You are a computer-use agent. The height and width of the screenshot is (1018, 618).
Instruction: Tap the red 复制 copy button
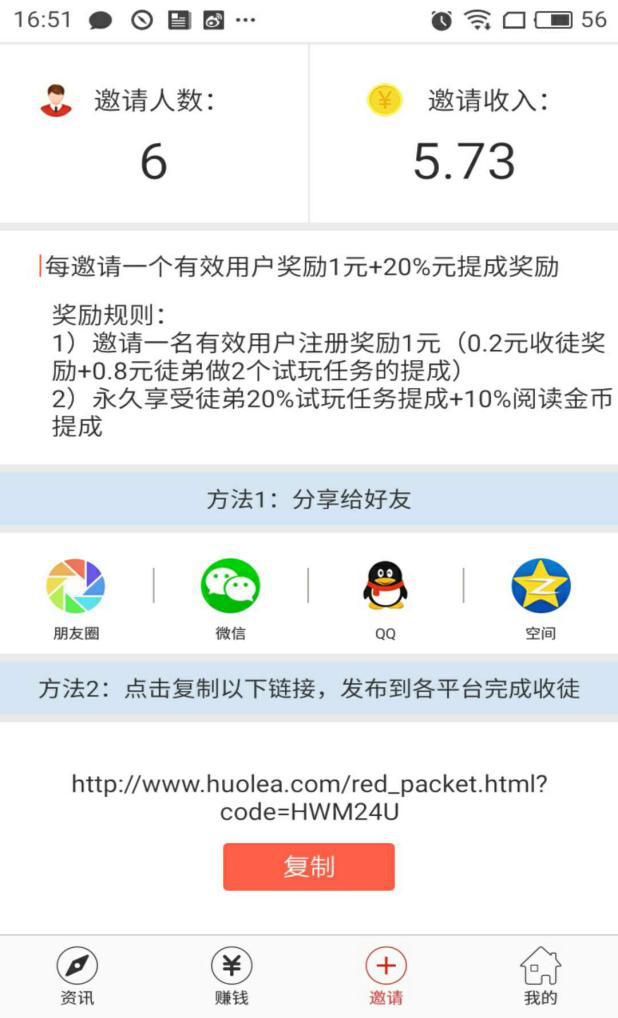tap(308, 867)
